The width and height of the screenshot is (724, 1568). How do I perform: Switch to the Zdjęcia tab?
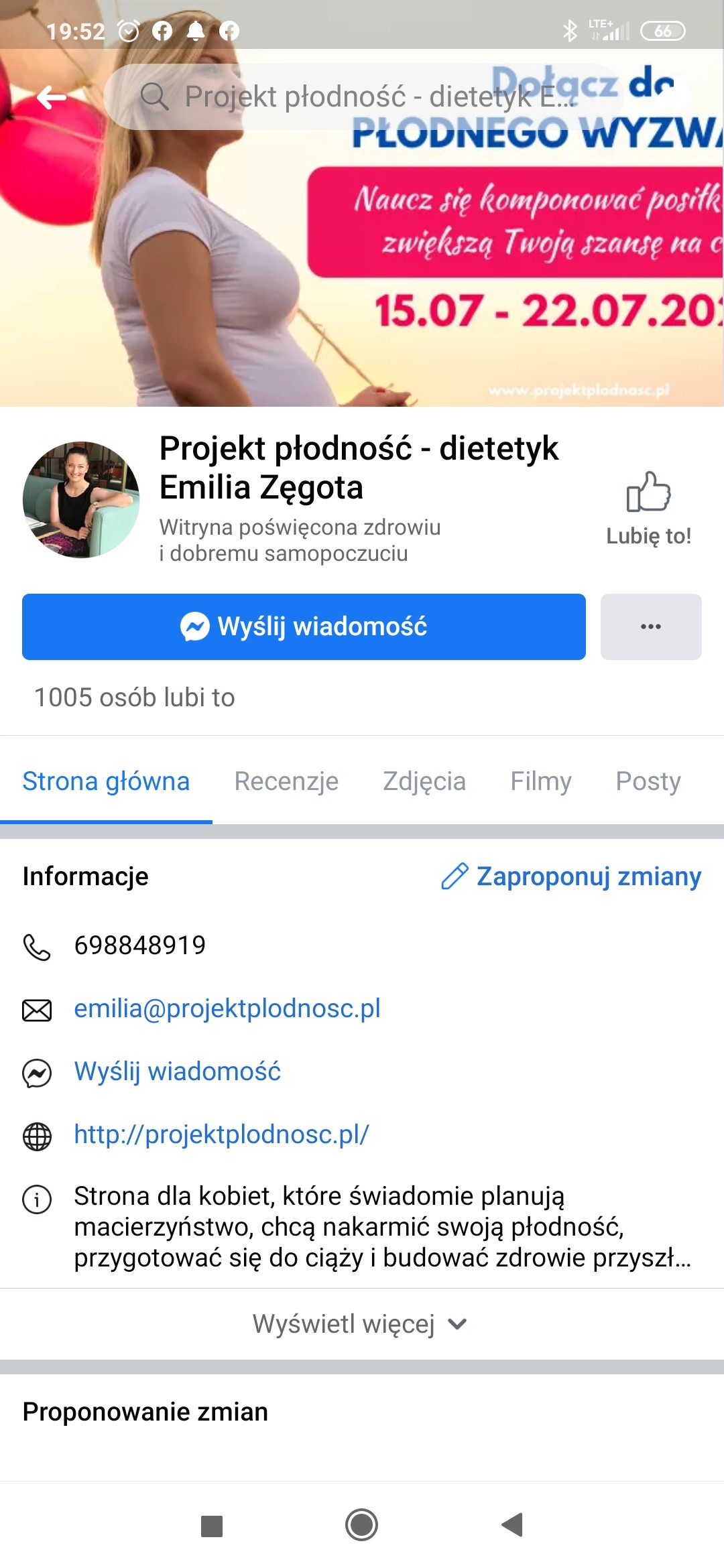coord(424,781)
